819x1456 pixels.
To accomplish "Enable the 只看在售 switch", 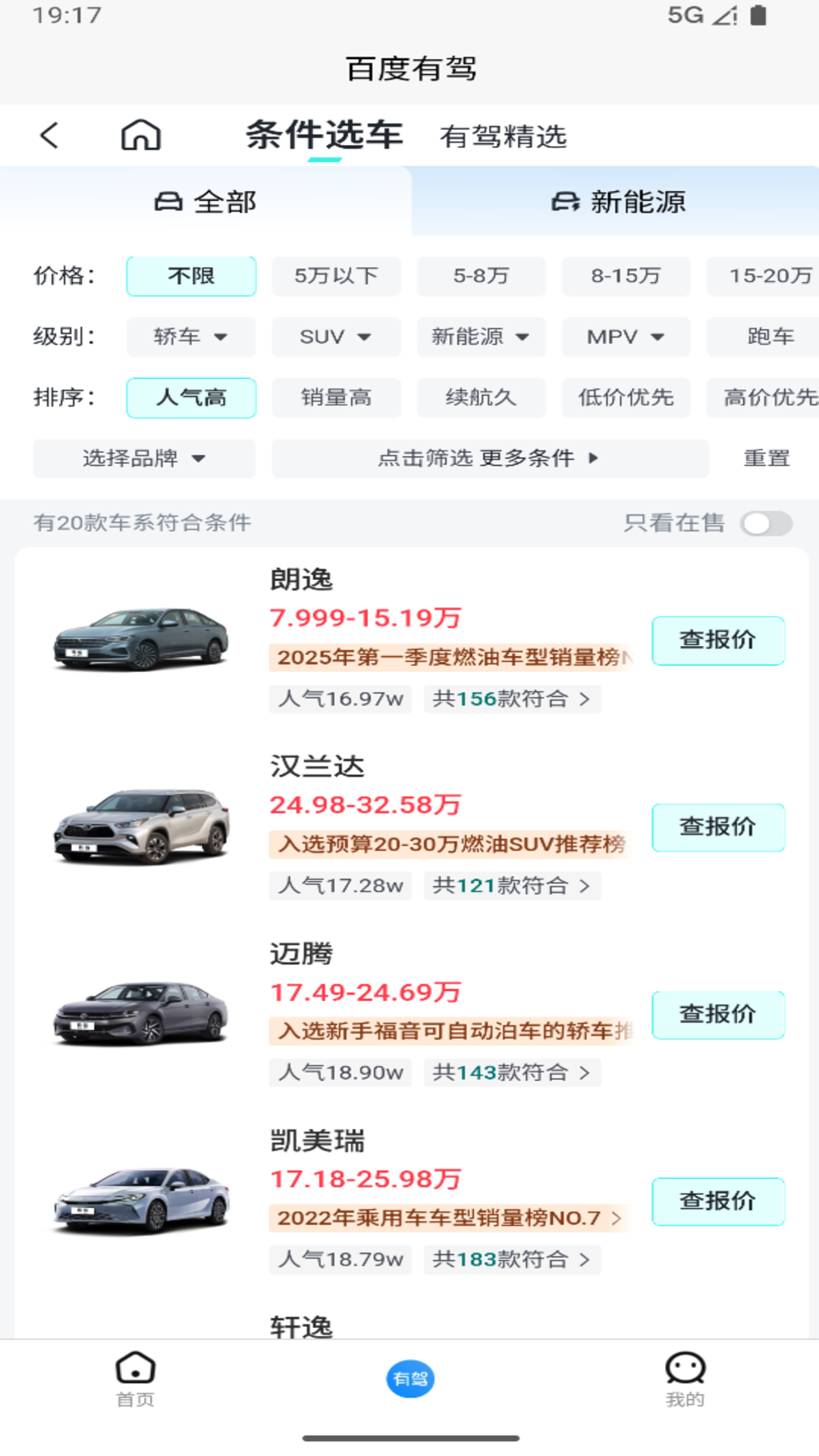I will pyautogui.click(x=766, y=522).
